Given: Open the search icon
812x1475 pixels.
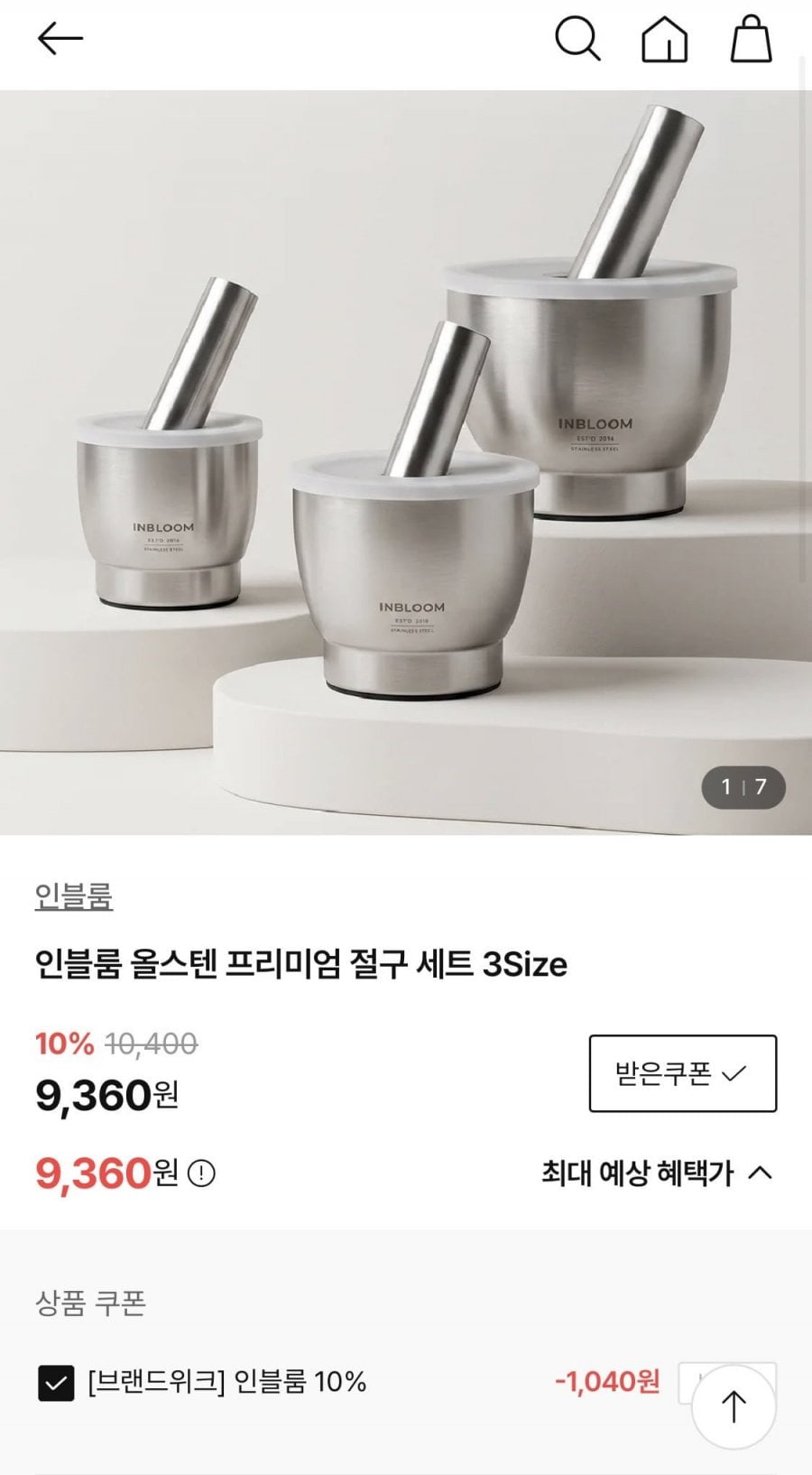Looking at the screenshot, I should (577, 40).
